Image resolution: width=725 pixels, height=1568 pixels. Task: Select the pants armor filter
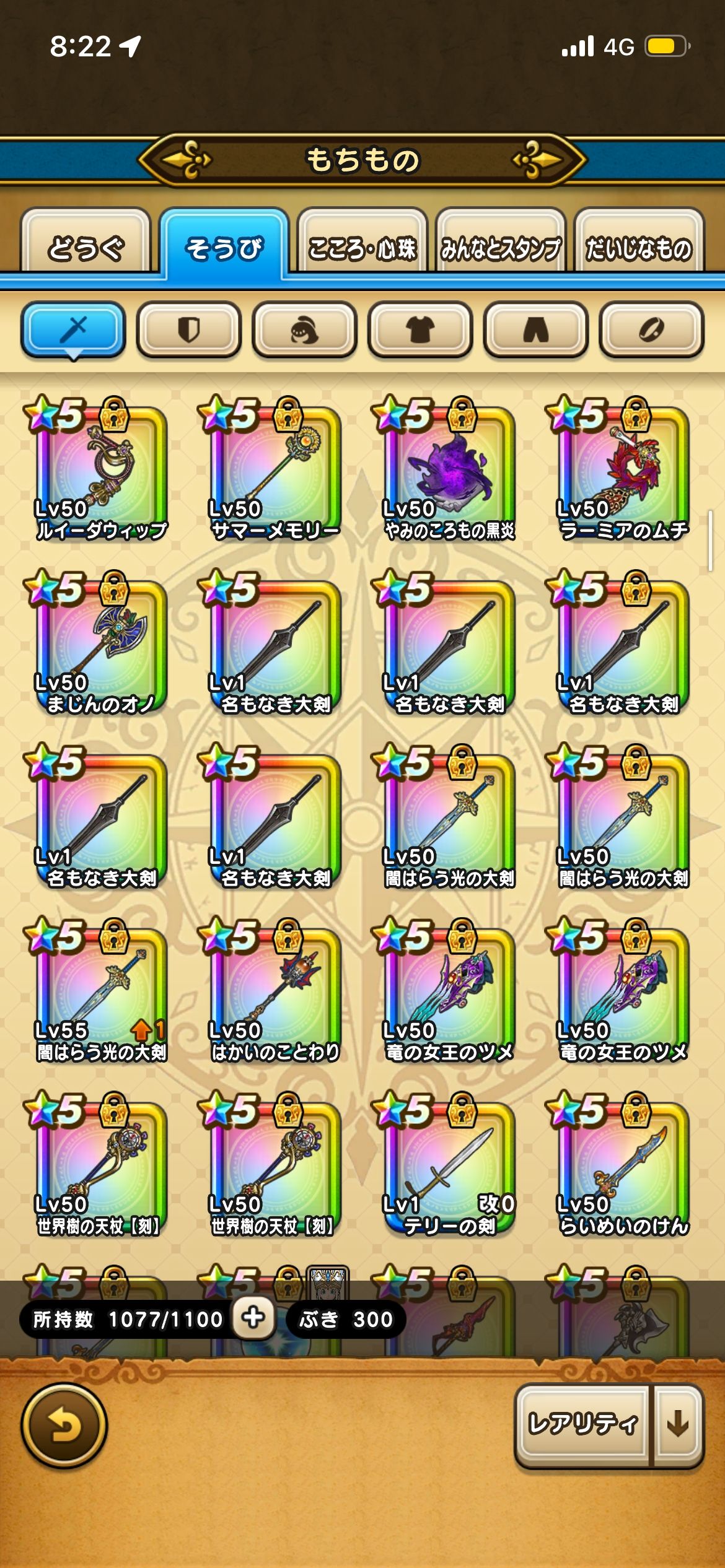[x=535, y=329]
